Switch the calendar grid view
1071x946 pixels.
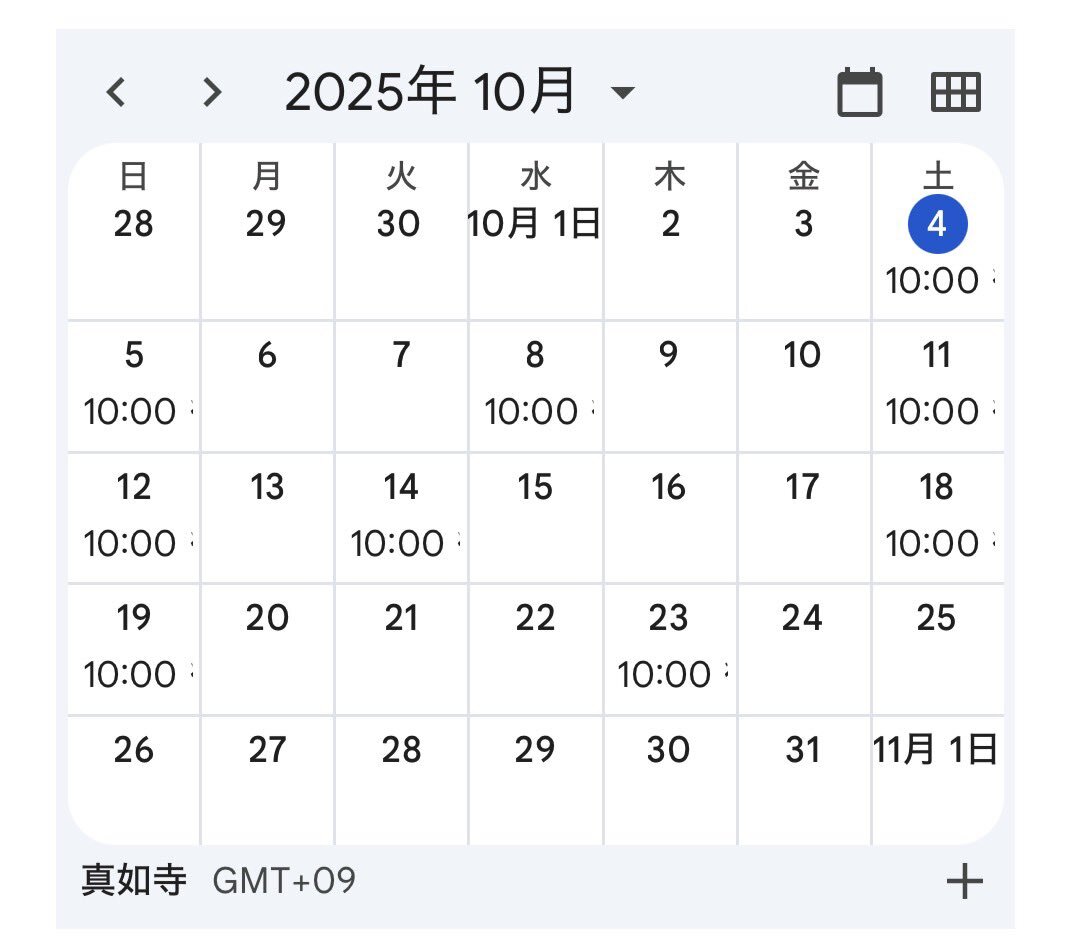tap(956, 93)
